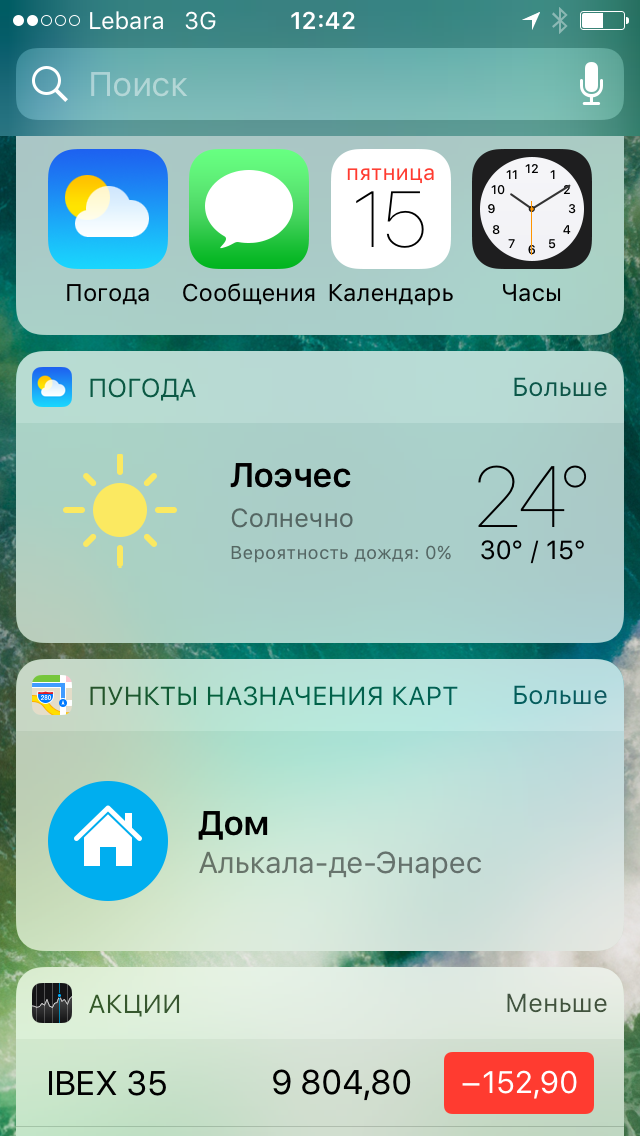Open the IBEX 35 stock row
640x1136 pixels.
pyautogui.click(x=320, y=1084)
